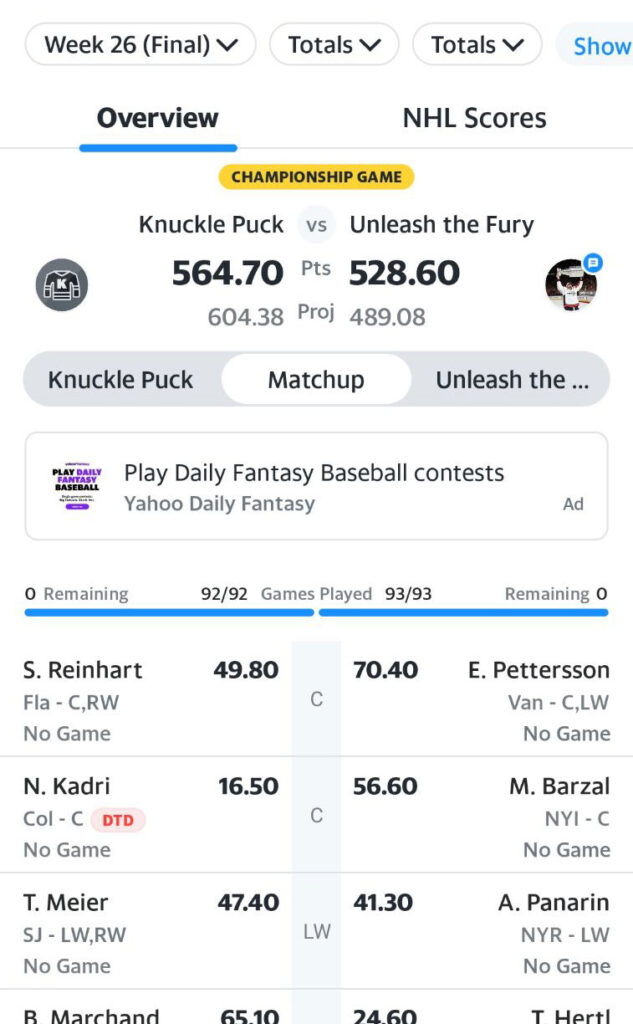Open the Week 26 (Final) dropdown
This screenshot has height=1024, width=633.
tap(140, 45)
